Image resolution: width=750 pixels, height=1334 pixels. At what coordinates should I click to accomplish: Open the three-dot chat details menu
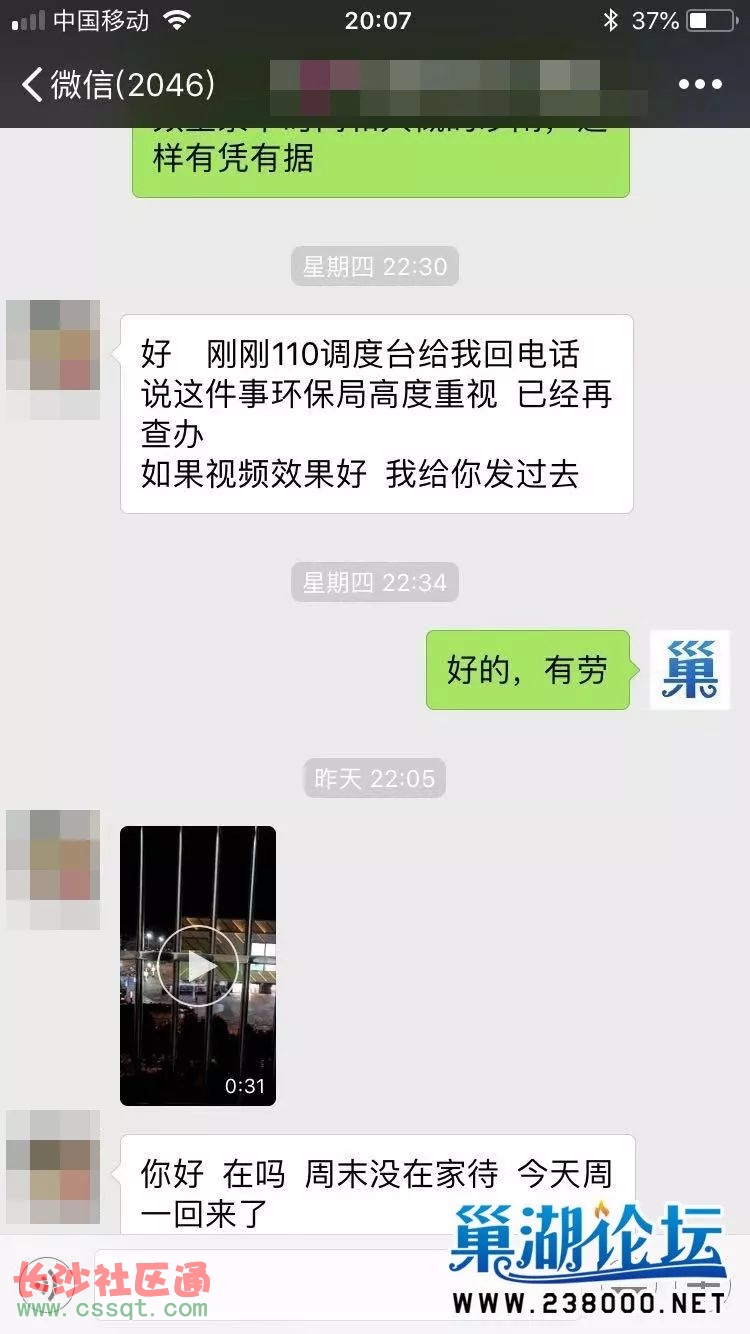700,85
